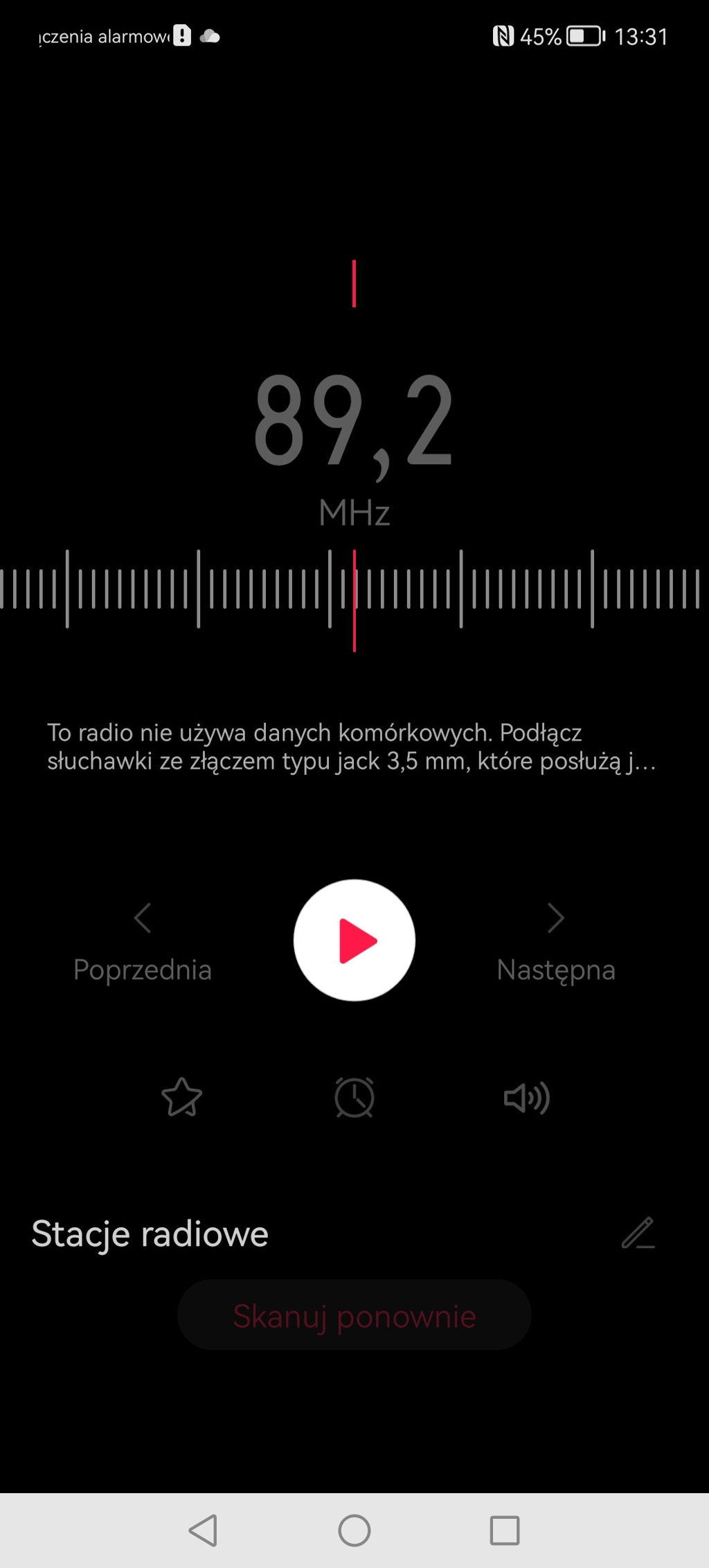Return to the home screen
709x1568 pixels.
tap(354, 1530)
